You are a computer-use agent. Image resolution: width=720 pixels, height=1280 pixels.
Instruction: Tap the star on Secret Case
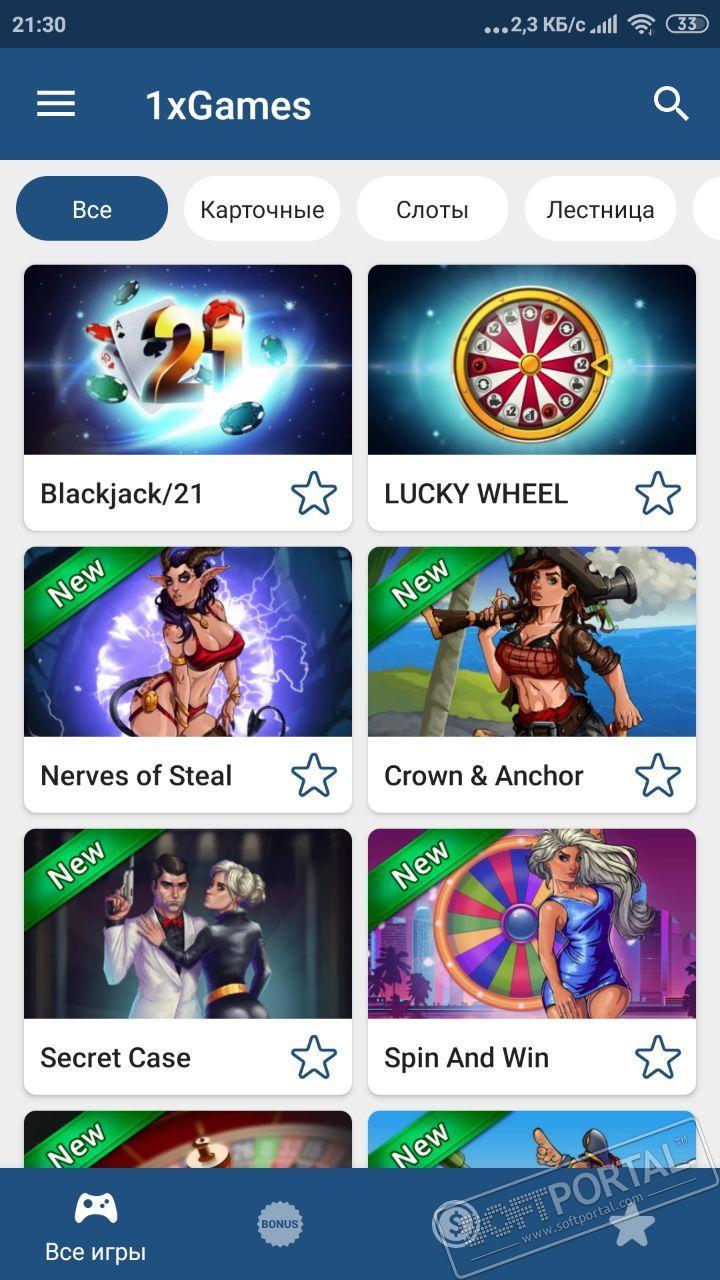tap(314, 1058)
